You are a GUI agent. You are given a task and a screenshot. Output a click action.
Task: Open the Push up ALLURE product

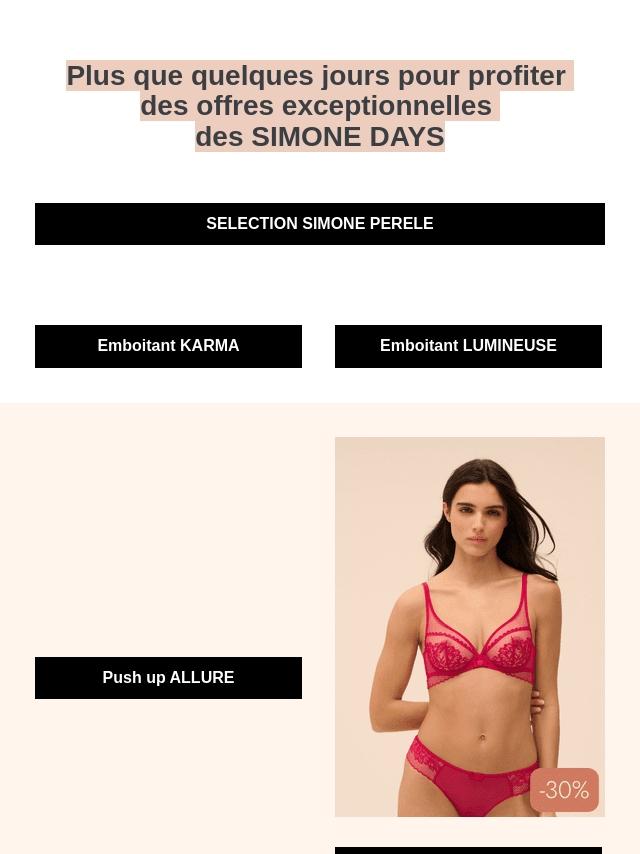[x=168, y=678]
